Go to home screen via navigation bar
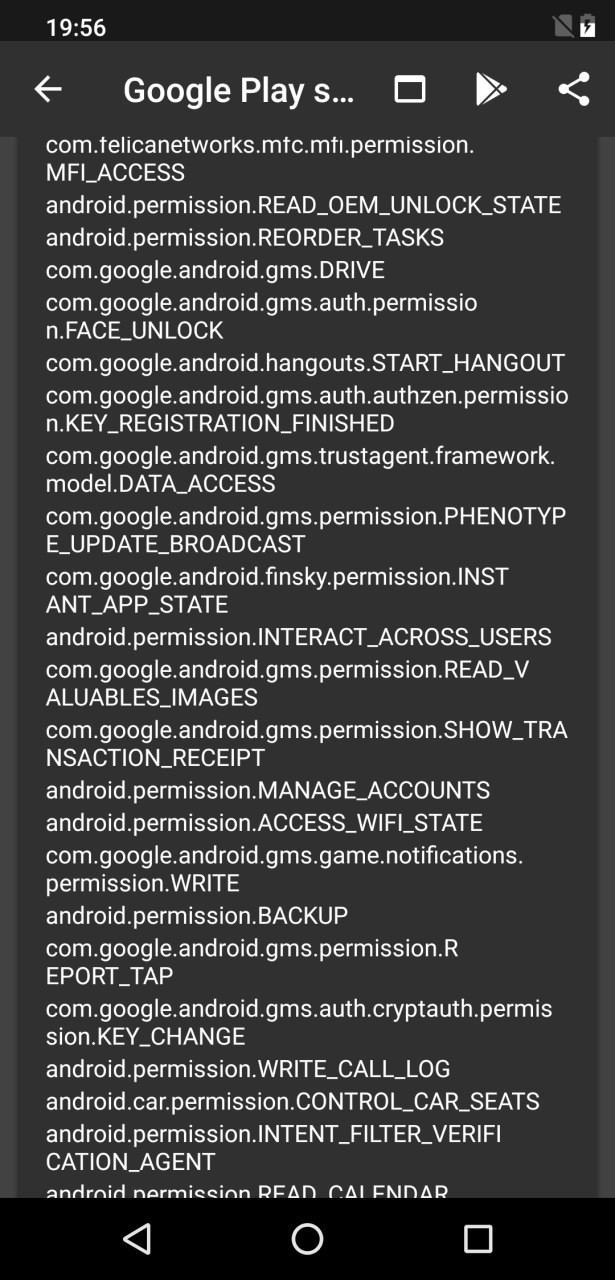This screenshot has width=615, height=1280. point(307,1239)
